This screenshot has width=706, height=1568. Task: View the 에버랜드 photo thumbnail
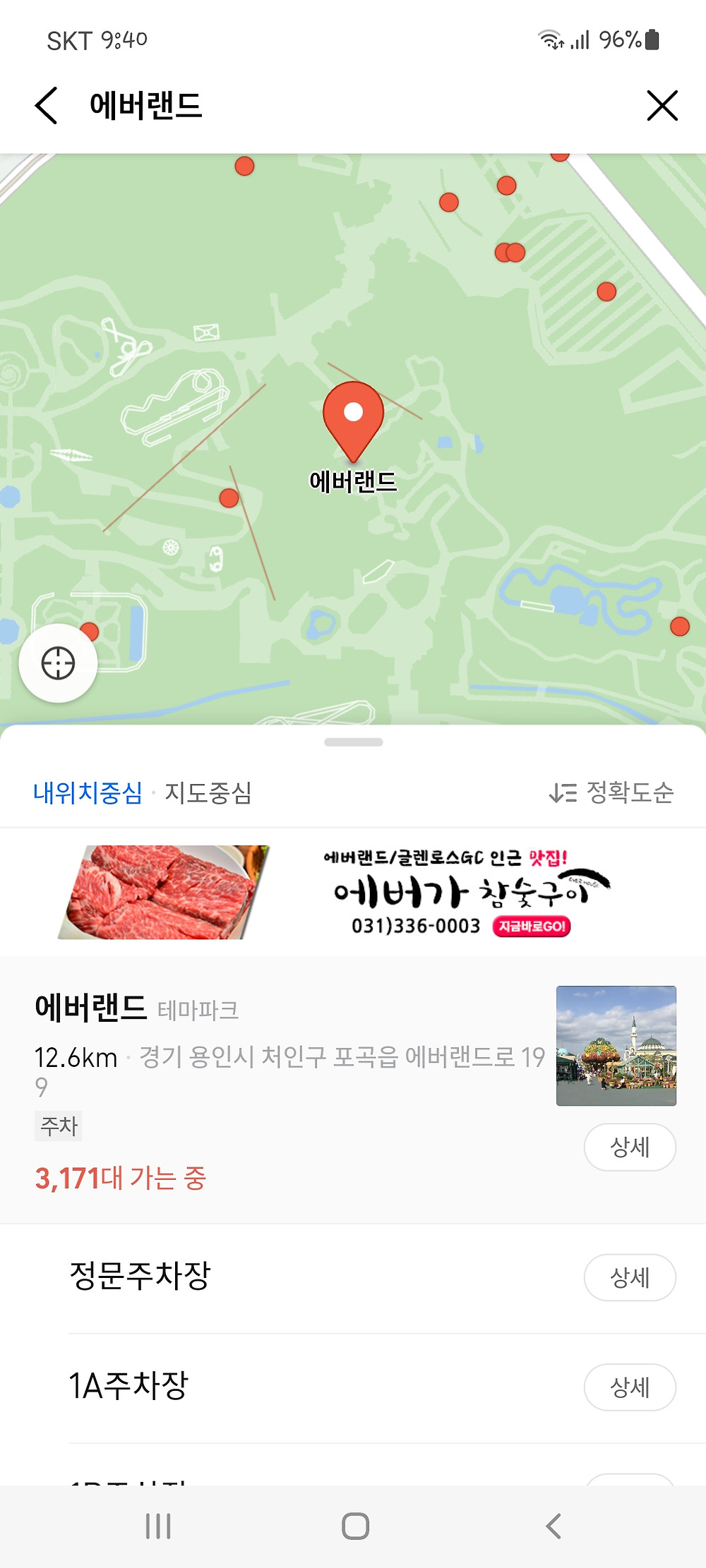(x=616, y=1045)
